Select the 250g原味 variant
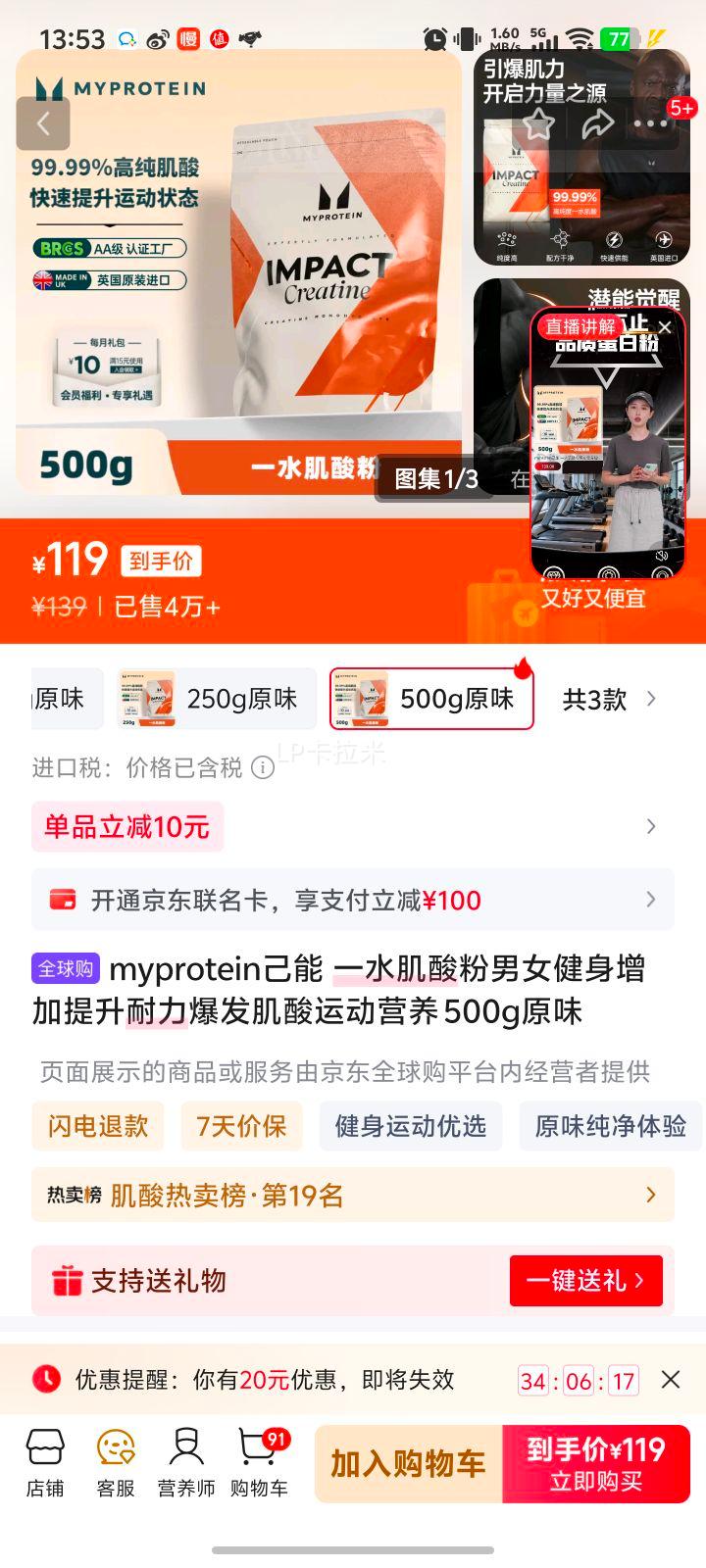Viewport: 706px width, 1568px height. coord(218,699)
